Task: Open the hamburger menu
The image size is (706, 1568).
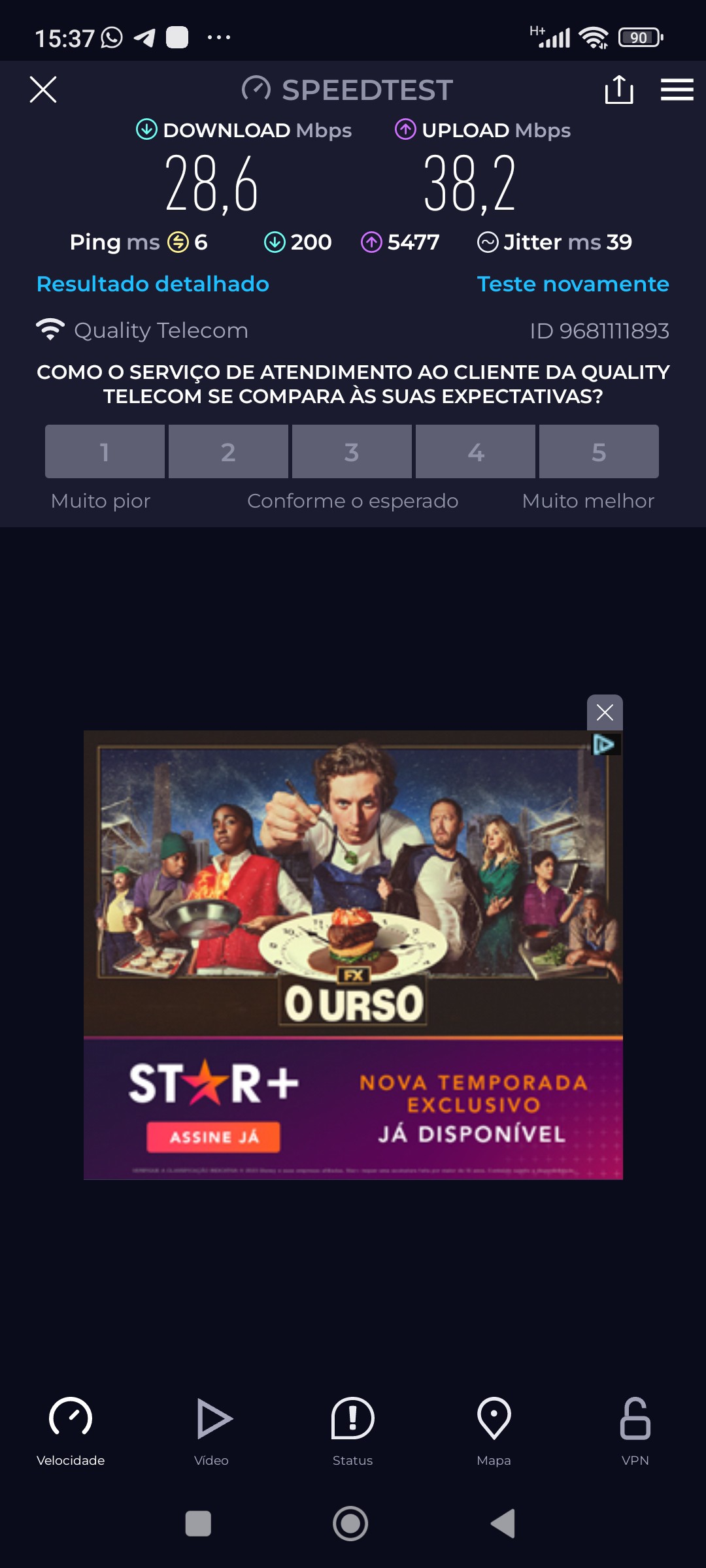Action: pos(677,90)
